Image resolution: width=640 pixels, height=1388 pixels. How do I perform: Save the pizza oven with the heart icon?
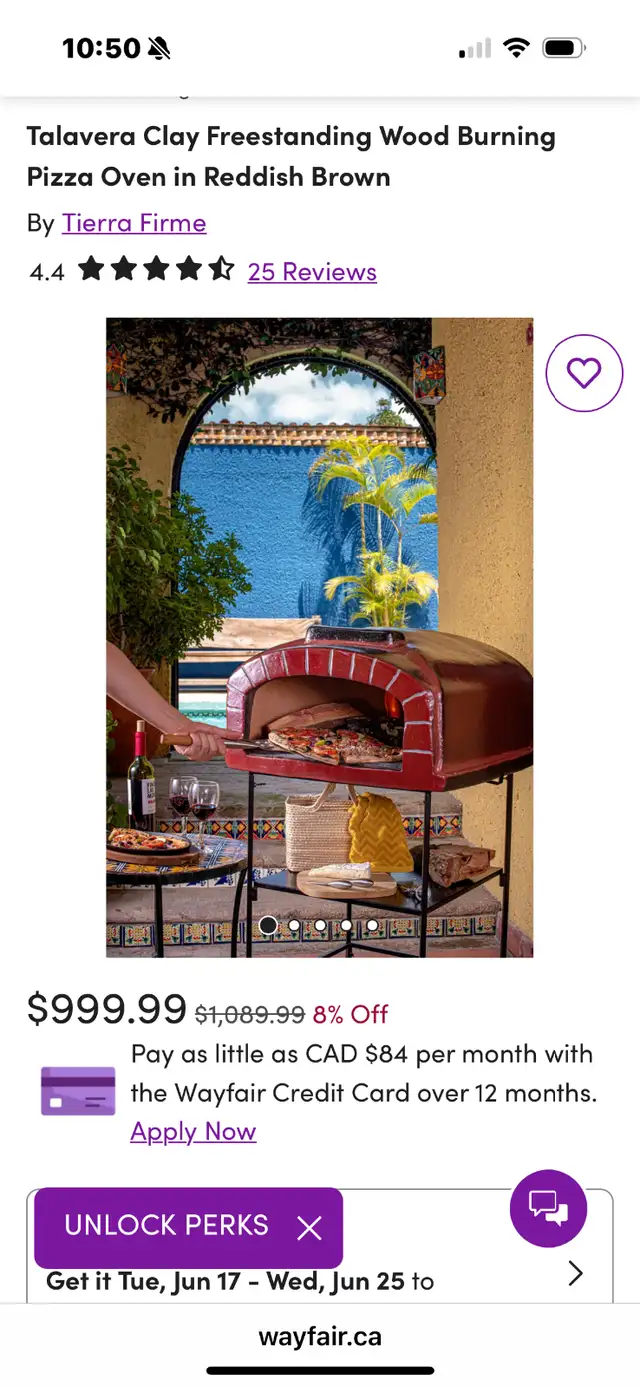click(584, 373)
